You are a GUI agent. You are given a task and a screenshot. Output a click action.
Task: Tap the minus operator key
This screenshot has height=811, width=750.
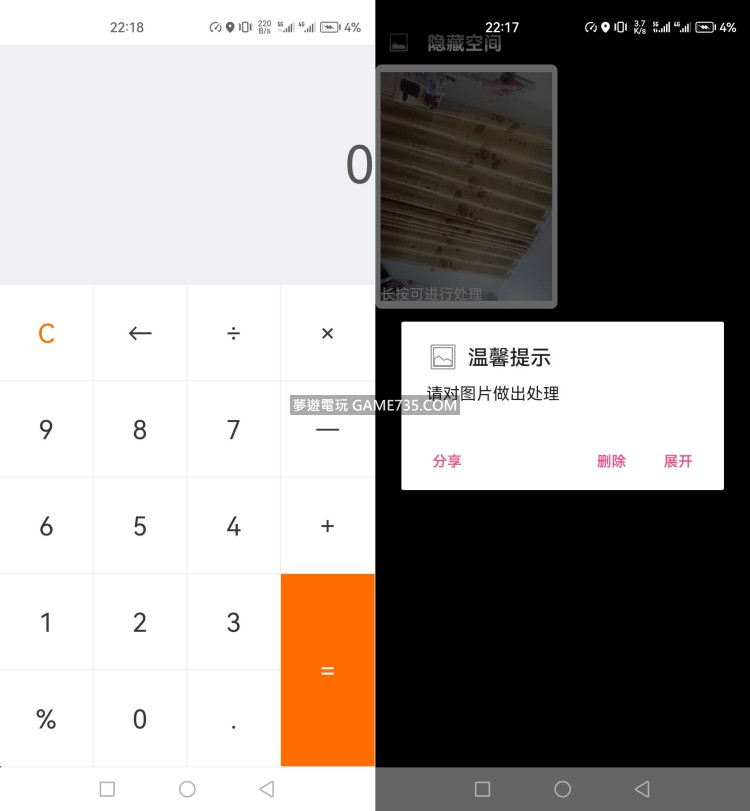(x=327, y=430)
